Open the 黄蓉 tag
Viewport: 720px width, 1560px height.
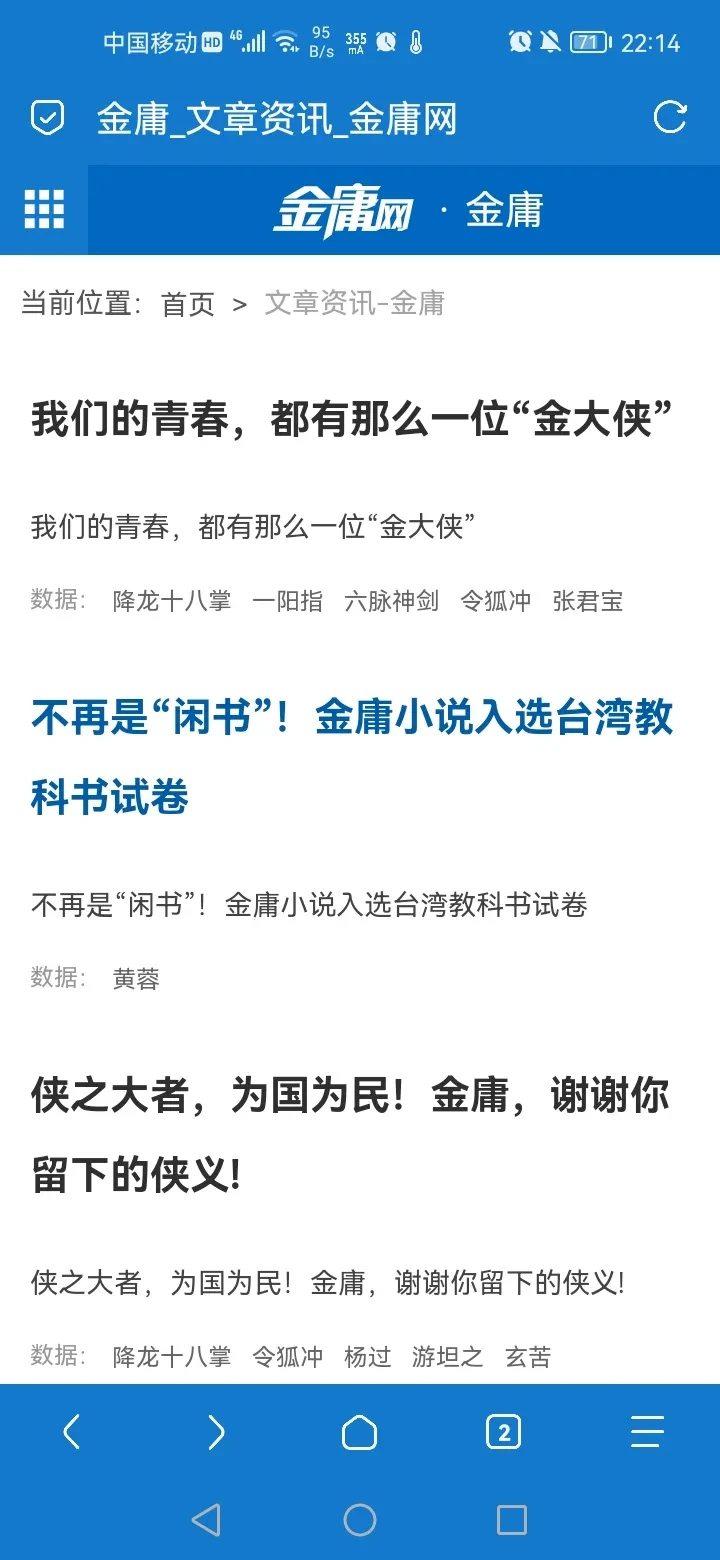point(136,979)
